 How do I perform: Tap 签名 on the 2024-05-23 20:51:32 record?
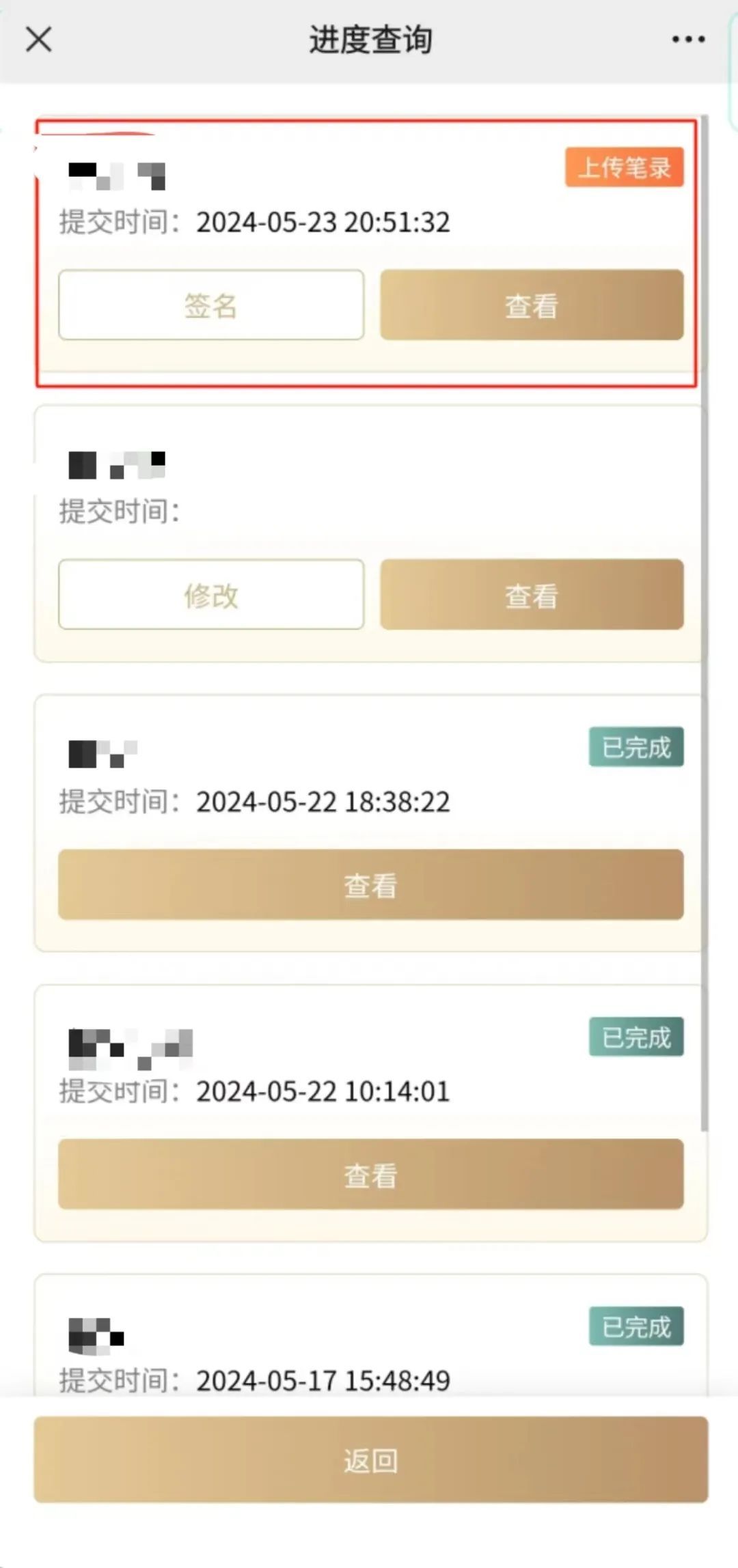coord(211,305)
